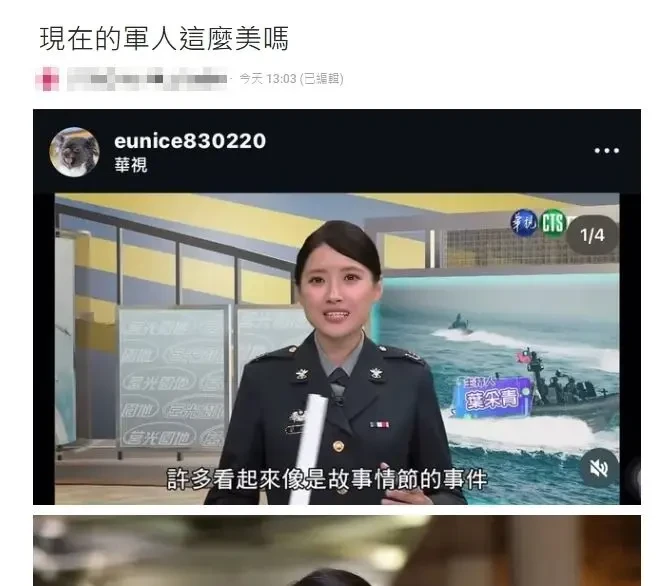Open the eunice830220 screenshot image in the post

[336, 306]
